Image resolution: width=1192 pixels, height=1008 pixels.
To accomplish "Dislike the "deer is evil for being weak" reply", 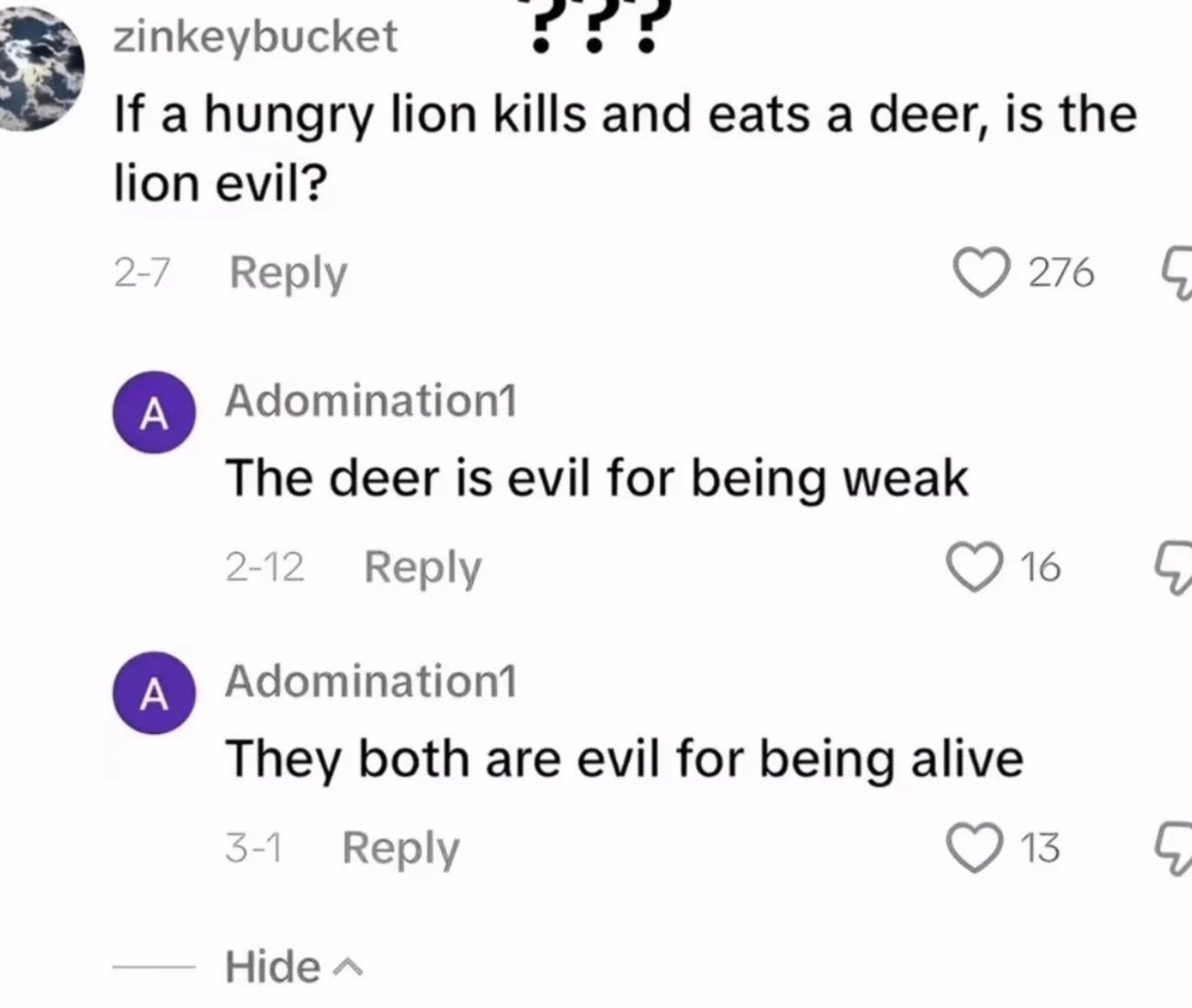I will pyautogui.click(x=1174, y=569).
